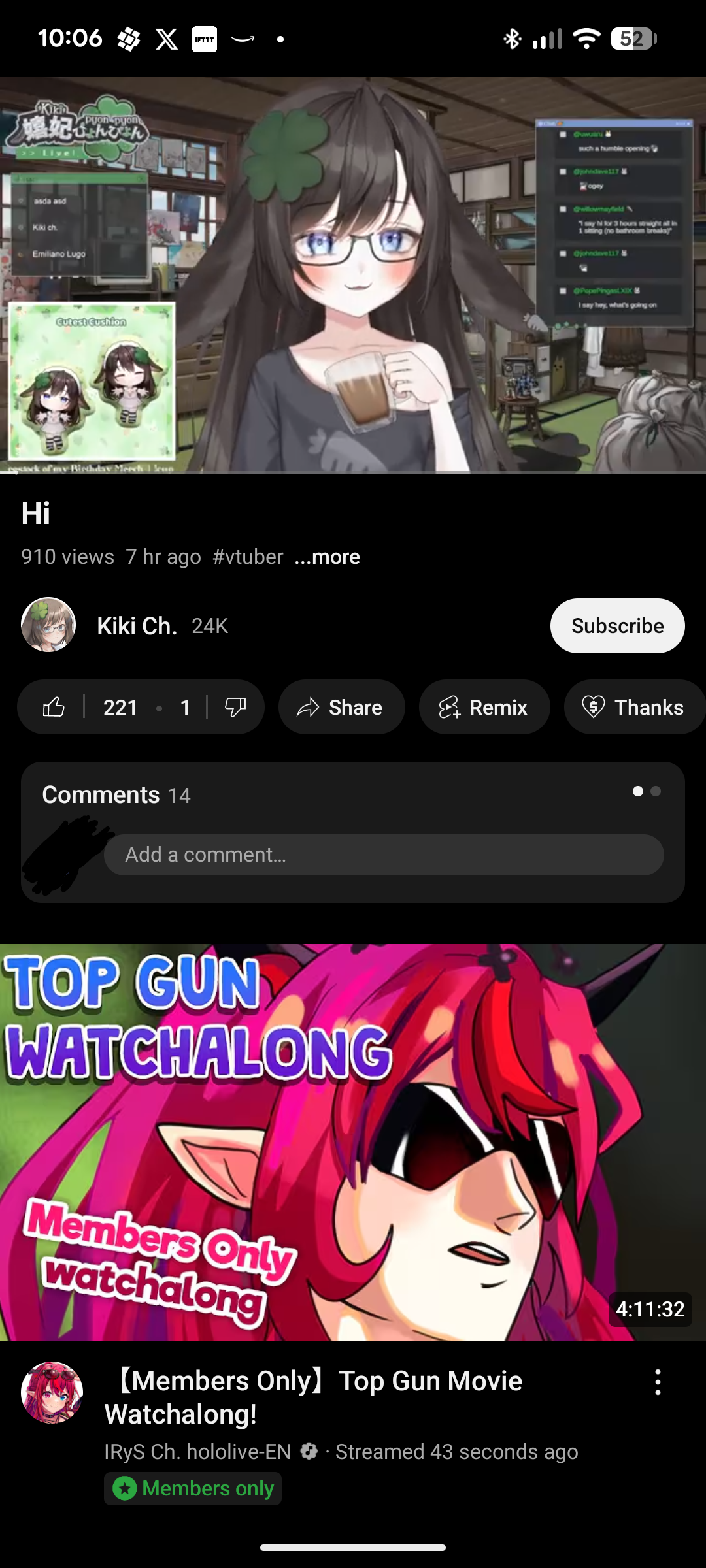
Task: Open the Members Only Top Gun Movie title
Action: coord(314,1397)
